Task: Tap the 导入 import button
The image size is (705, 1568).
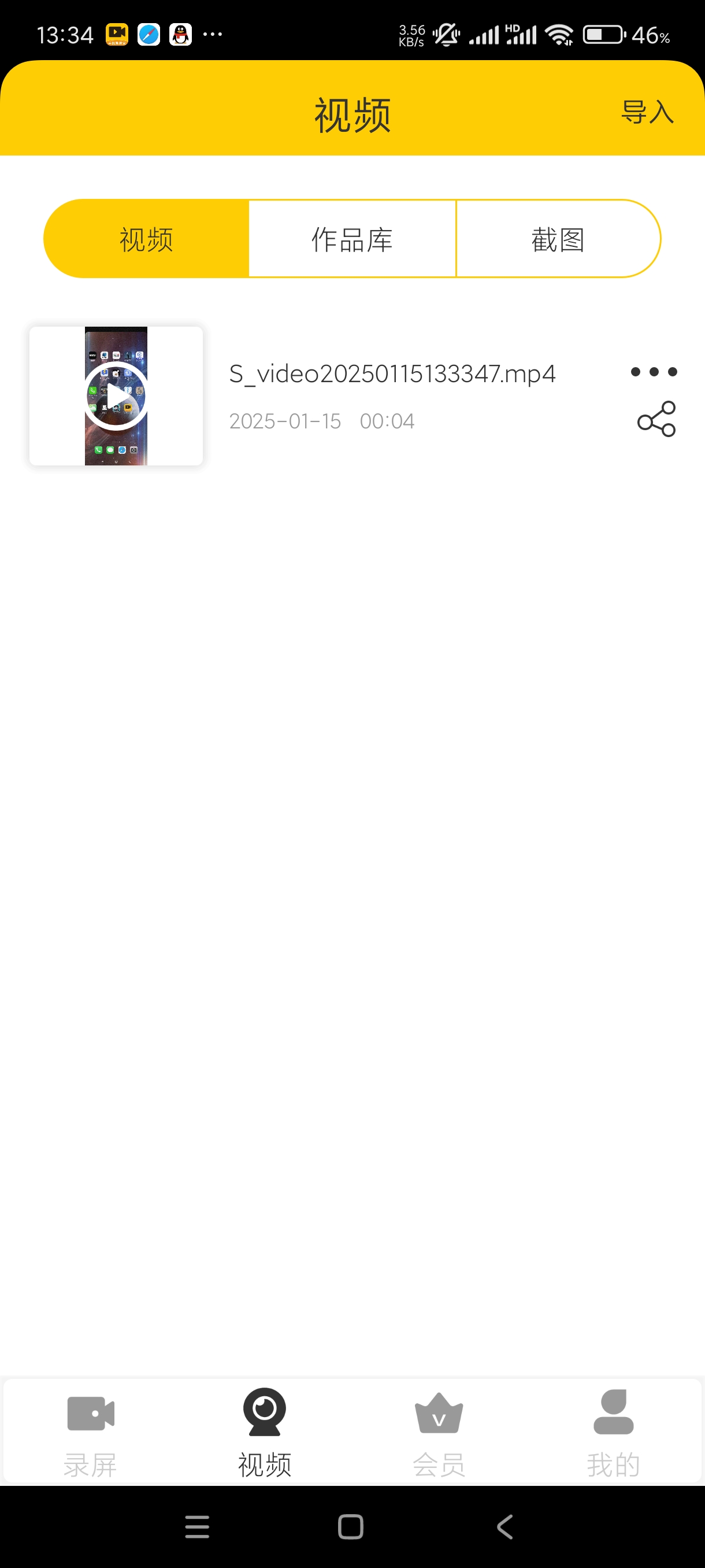Action: [647, 113]
